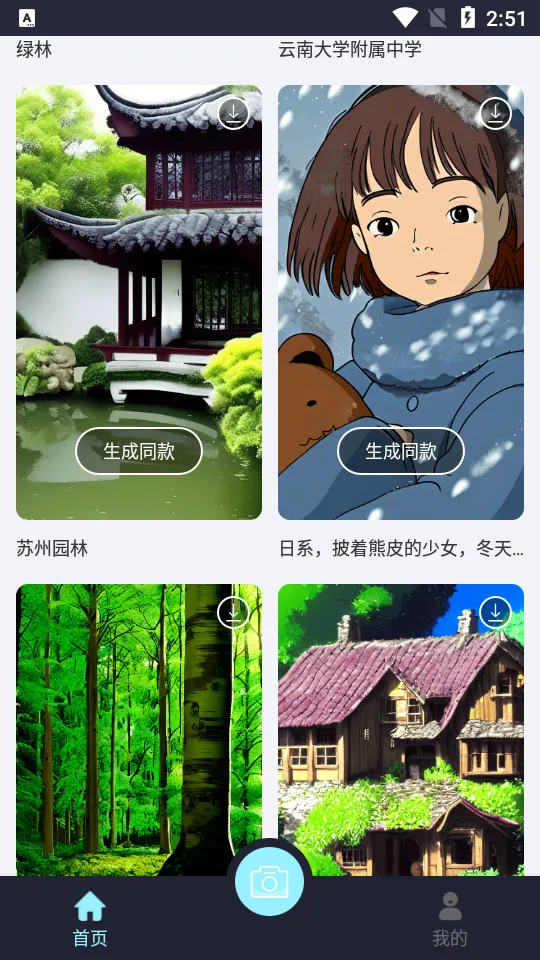The image size is (540, 960).
Task: Download the 苏州园林 garden image
Action: [x=233, y=114]
